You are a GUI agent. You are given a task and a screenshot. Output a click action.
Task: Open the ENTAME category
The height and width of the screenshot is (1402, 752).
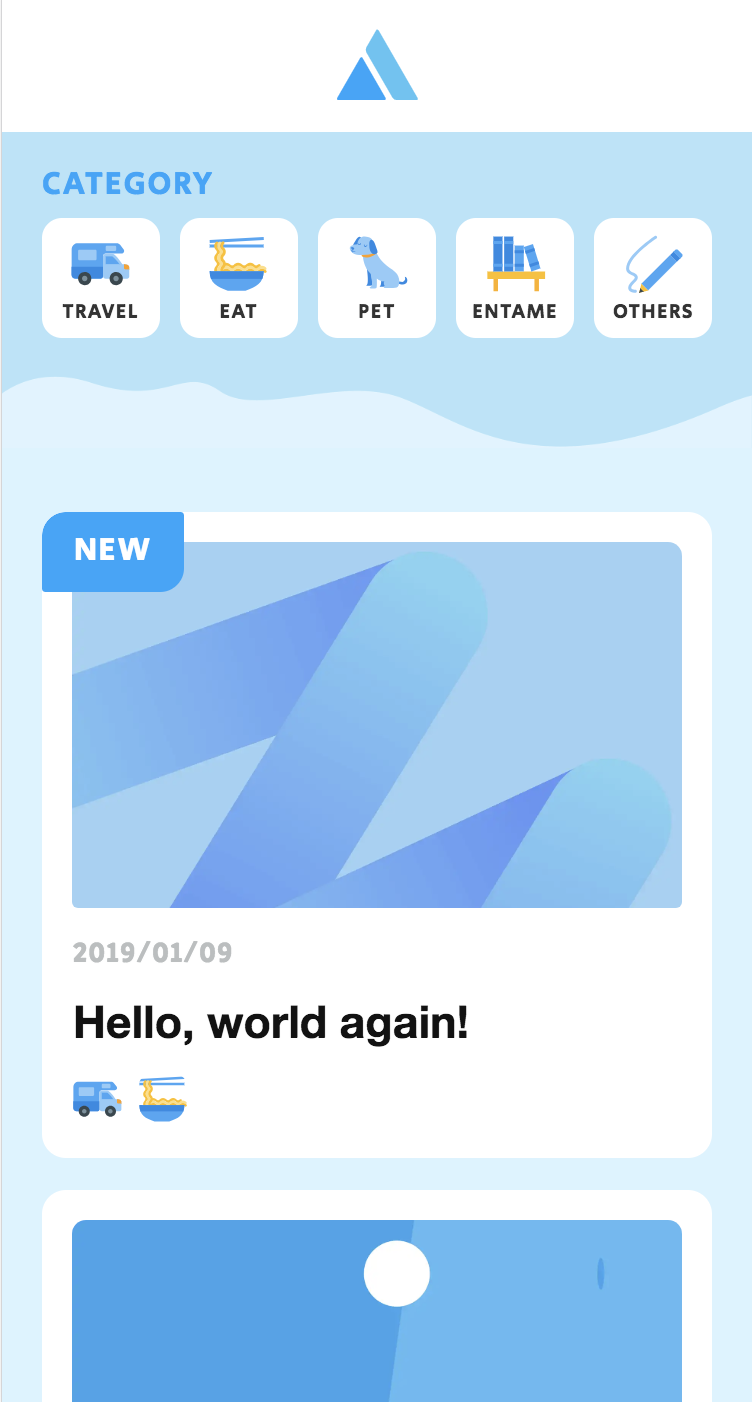[x=514, y=278]
